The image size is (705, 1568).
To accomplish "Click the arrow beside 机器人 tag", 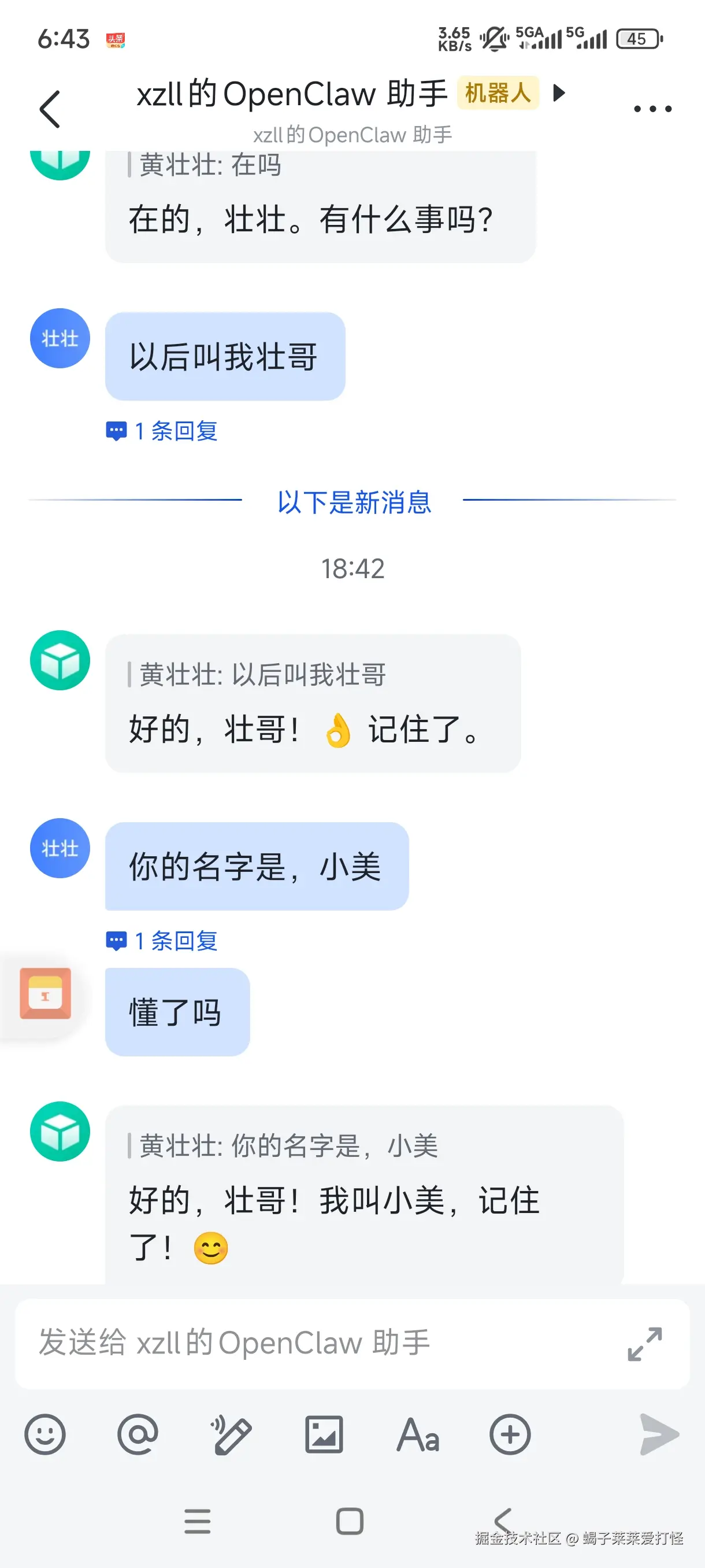I will [x=559, y=94].
